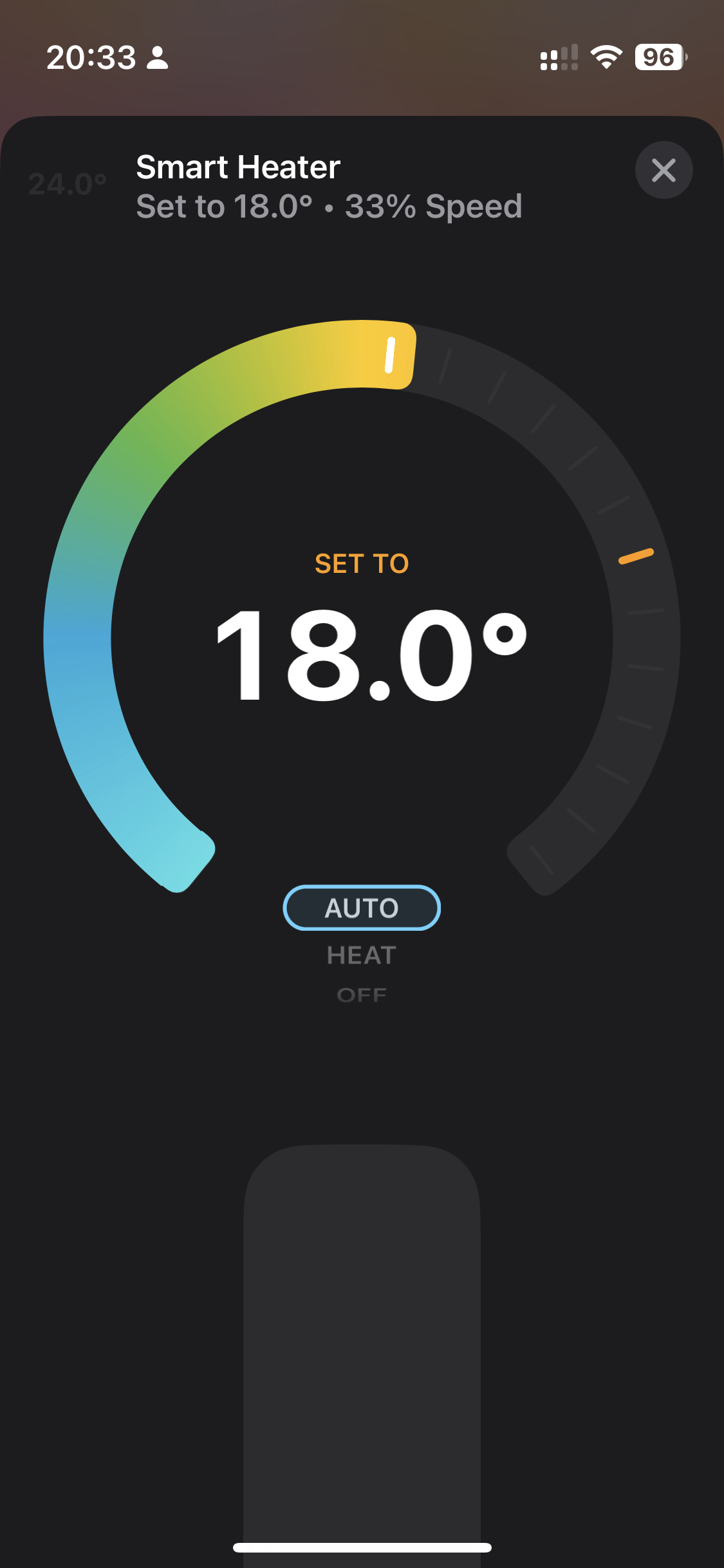This screenshot has height=1568, width=724.
Task: Select the highlighted AUTO mode pill
Action: pyautogui.click(x=361, y=908)
